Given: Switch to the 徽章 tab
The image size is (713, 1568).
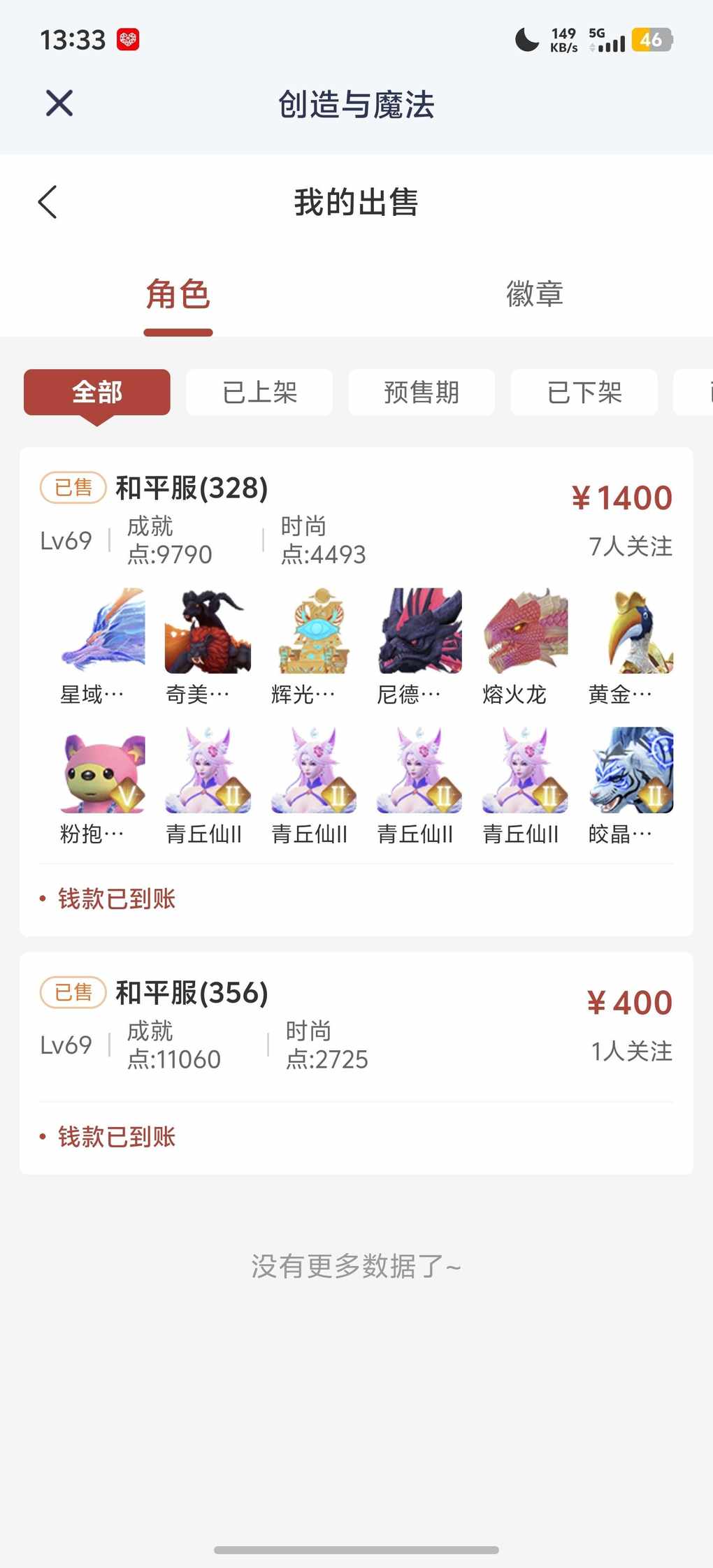Looking at the screenshot, I should click(x=535, y=294).
